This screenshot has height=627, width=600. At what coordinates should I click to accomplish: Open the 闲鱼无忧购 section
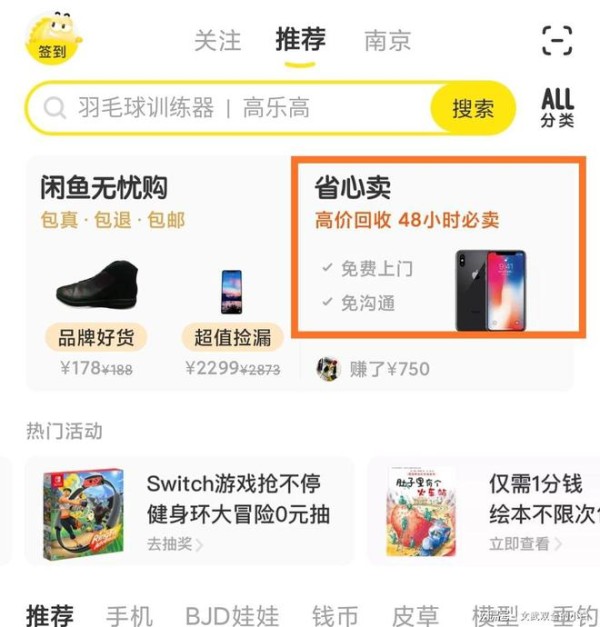pos(104,188)
